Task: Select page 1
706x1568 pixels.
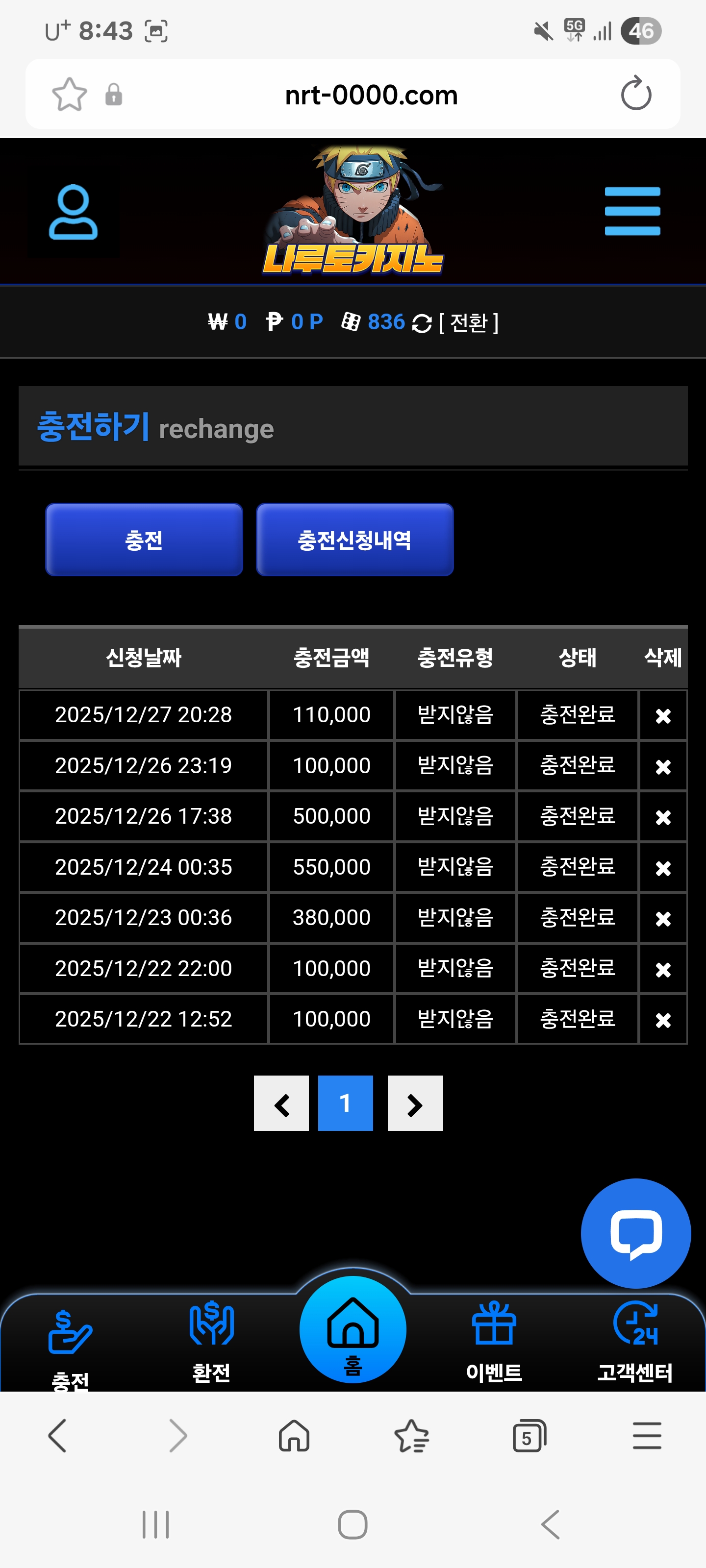Action: pos(345,1103)
